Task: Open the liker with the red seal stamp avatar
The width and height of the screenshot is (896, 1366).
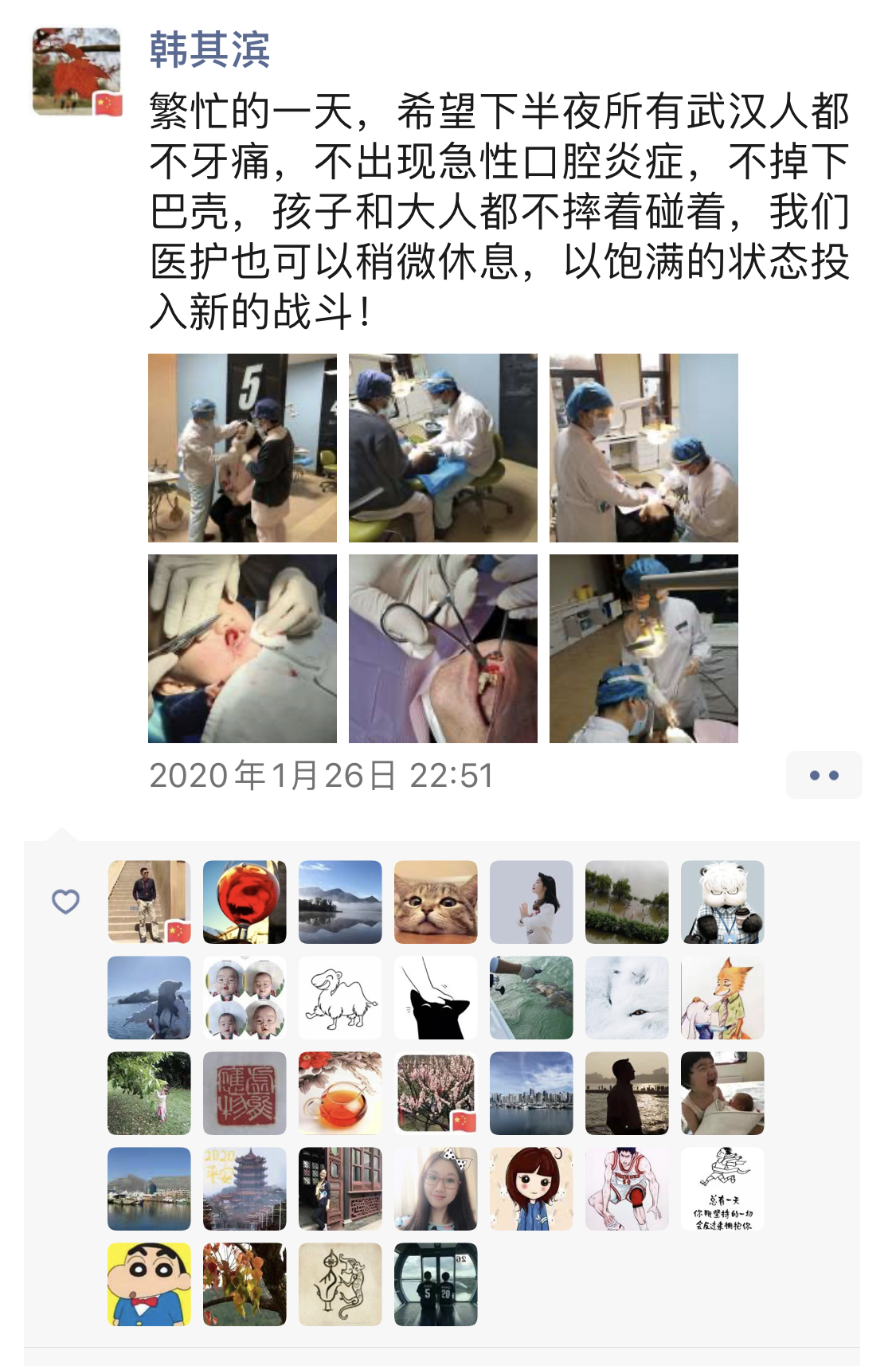Action: (245, 1093)
